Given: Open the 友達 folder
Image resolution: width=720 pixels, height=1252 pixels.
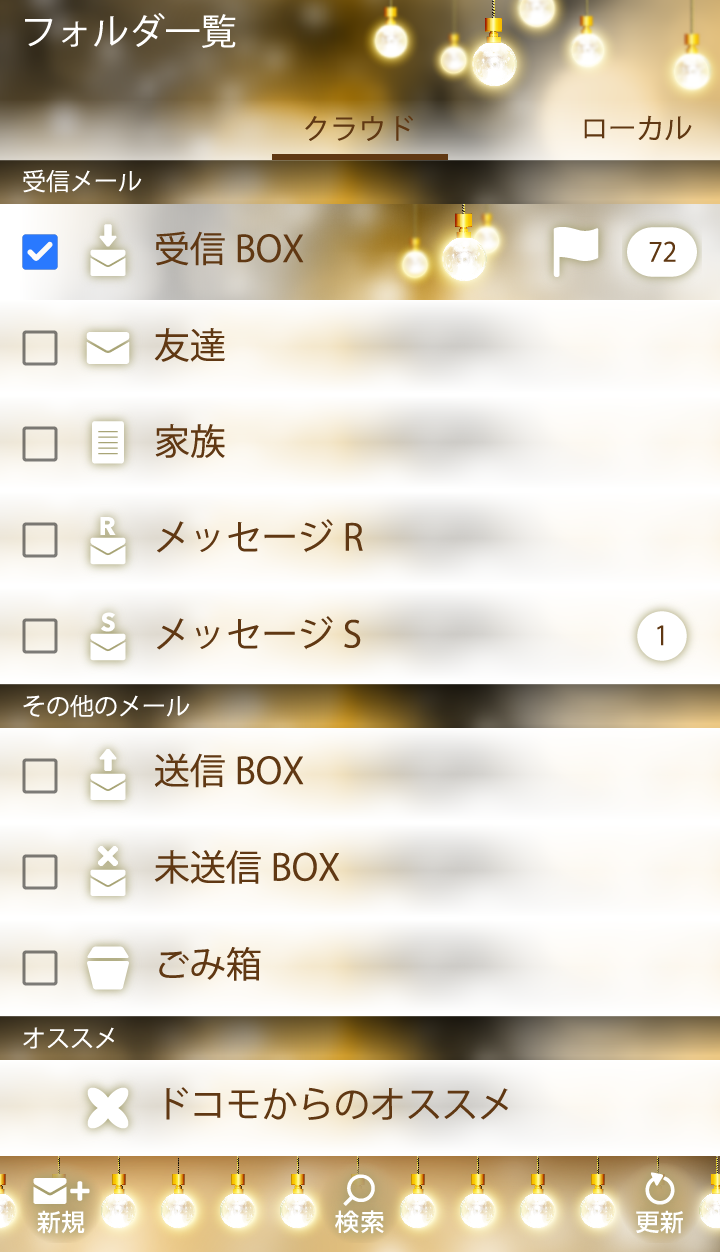Looking at the screenshot, I should pos(190,347).
